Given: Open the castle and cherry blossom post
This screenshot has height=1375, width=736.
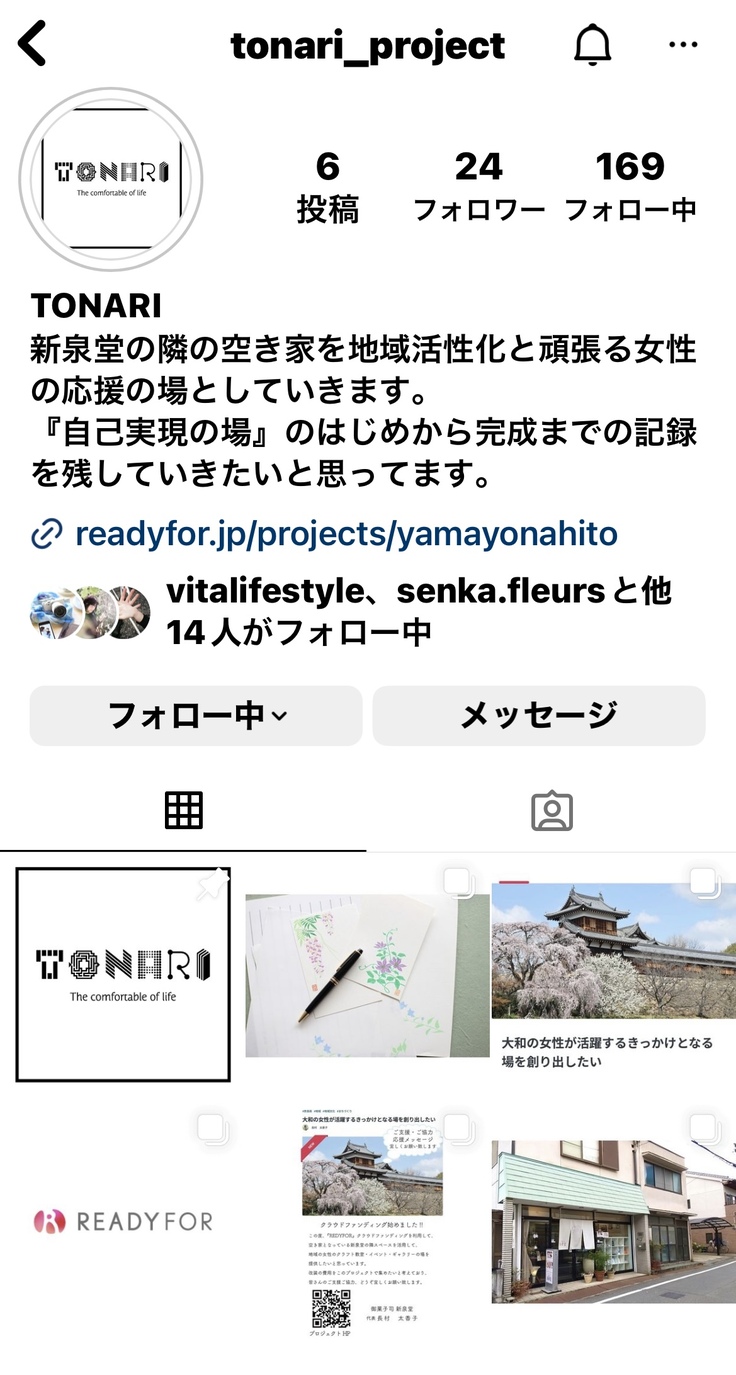Looking at the screenshot, I should point(613,974).
